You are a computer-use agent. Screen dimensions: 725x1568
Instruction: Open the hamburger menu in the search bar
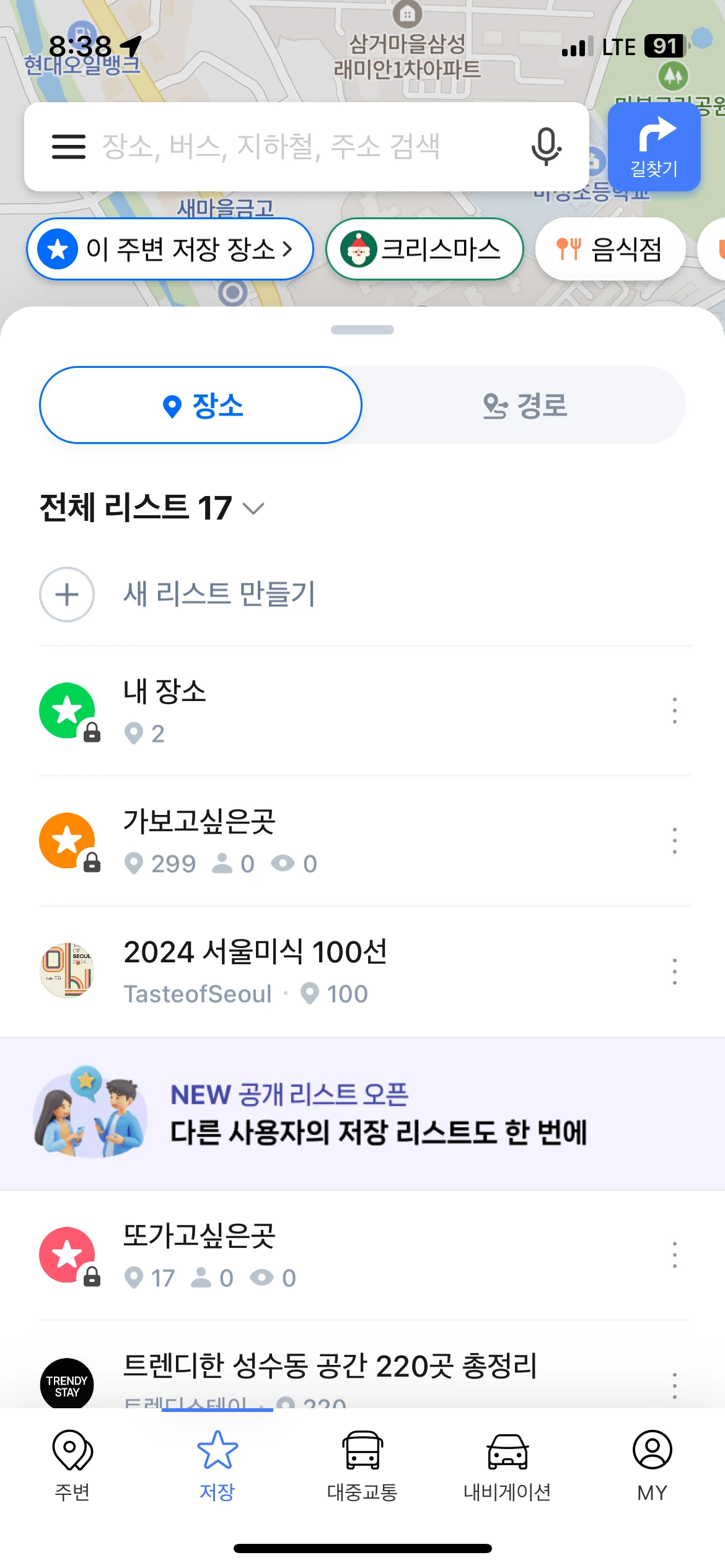pos(68,147)
